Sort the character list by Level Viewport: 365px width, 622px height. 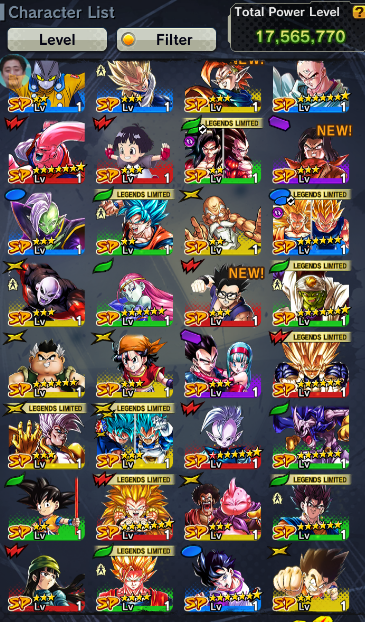(57, 40)
